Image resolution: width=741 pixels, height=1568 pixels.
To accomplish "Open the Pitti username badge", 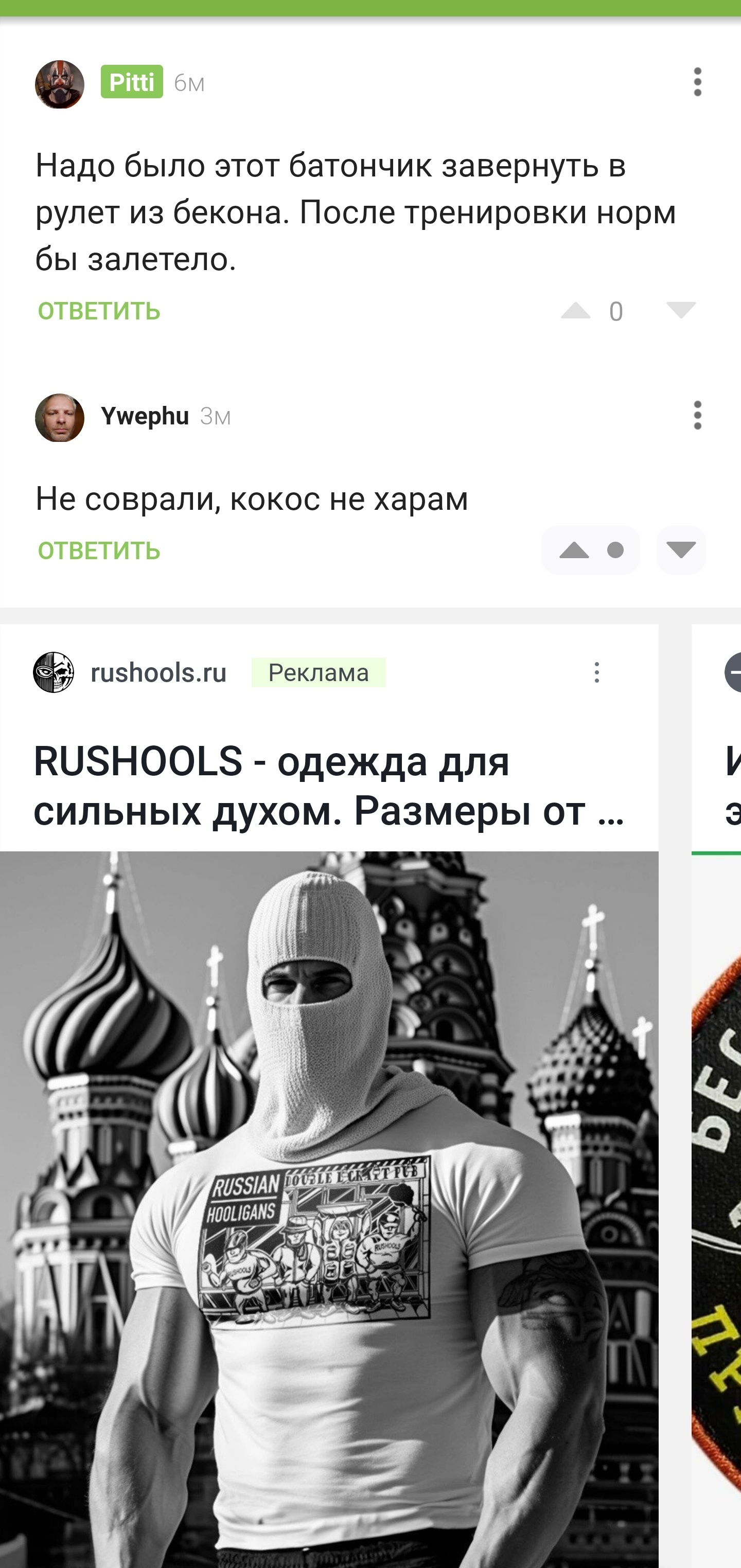I will (x=132, y=82).
